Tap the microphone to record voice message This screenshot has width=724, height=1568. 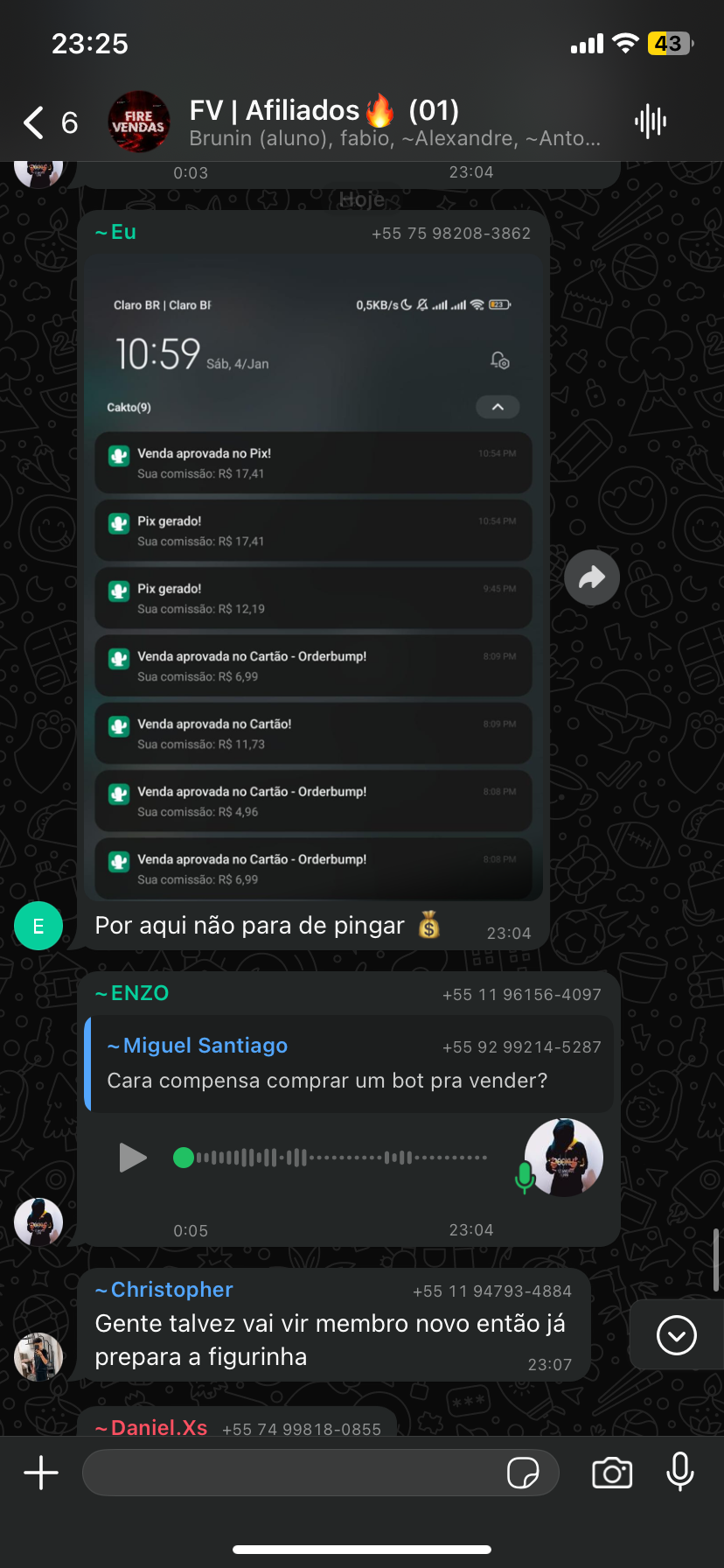[x=679, y=1473]
